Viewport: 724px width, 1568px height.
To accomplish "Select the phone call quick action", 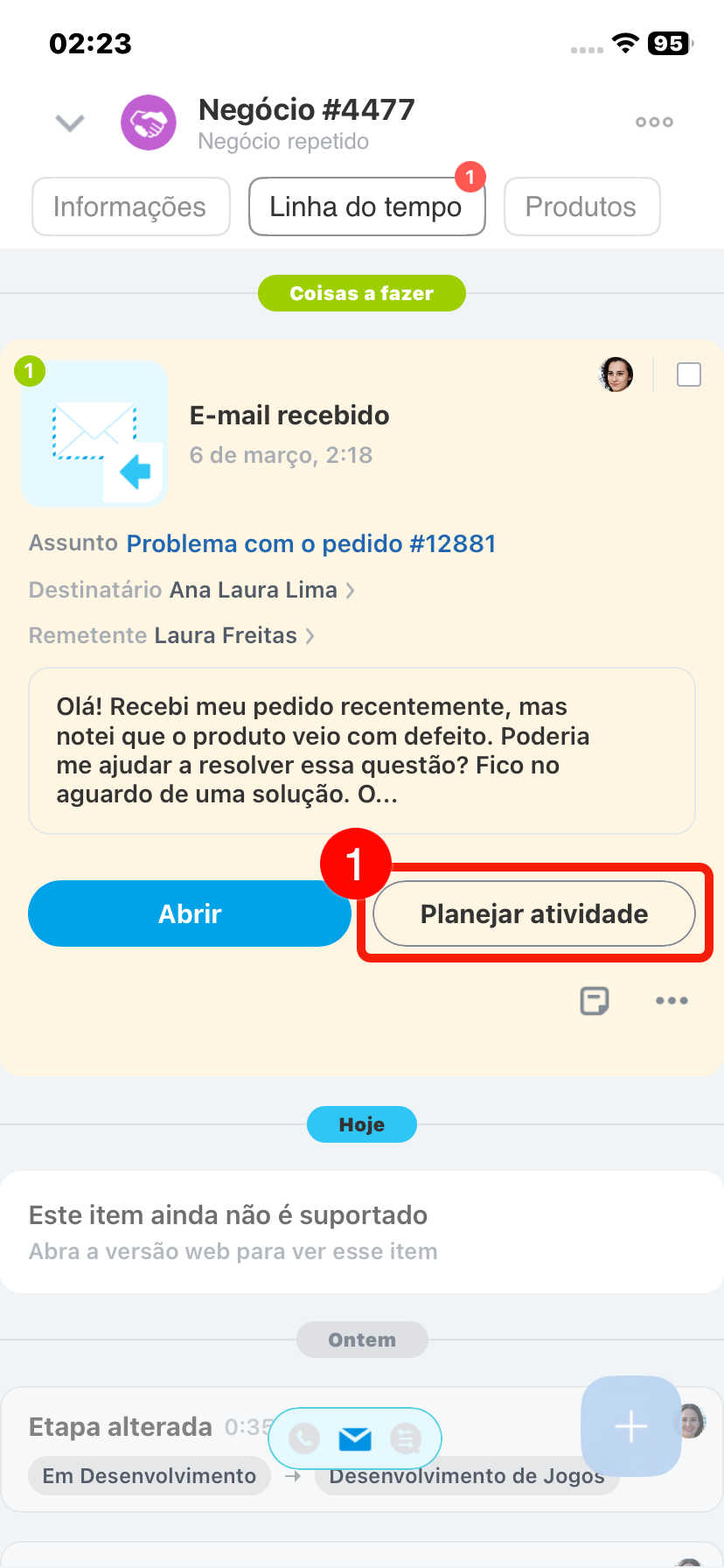I will 303,1438.
